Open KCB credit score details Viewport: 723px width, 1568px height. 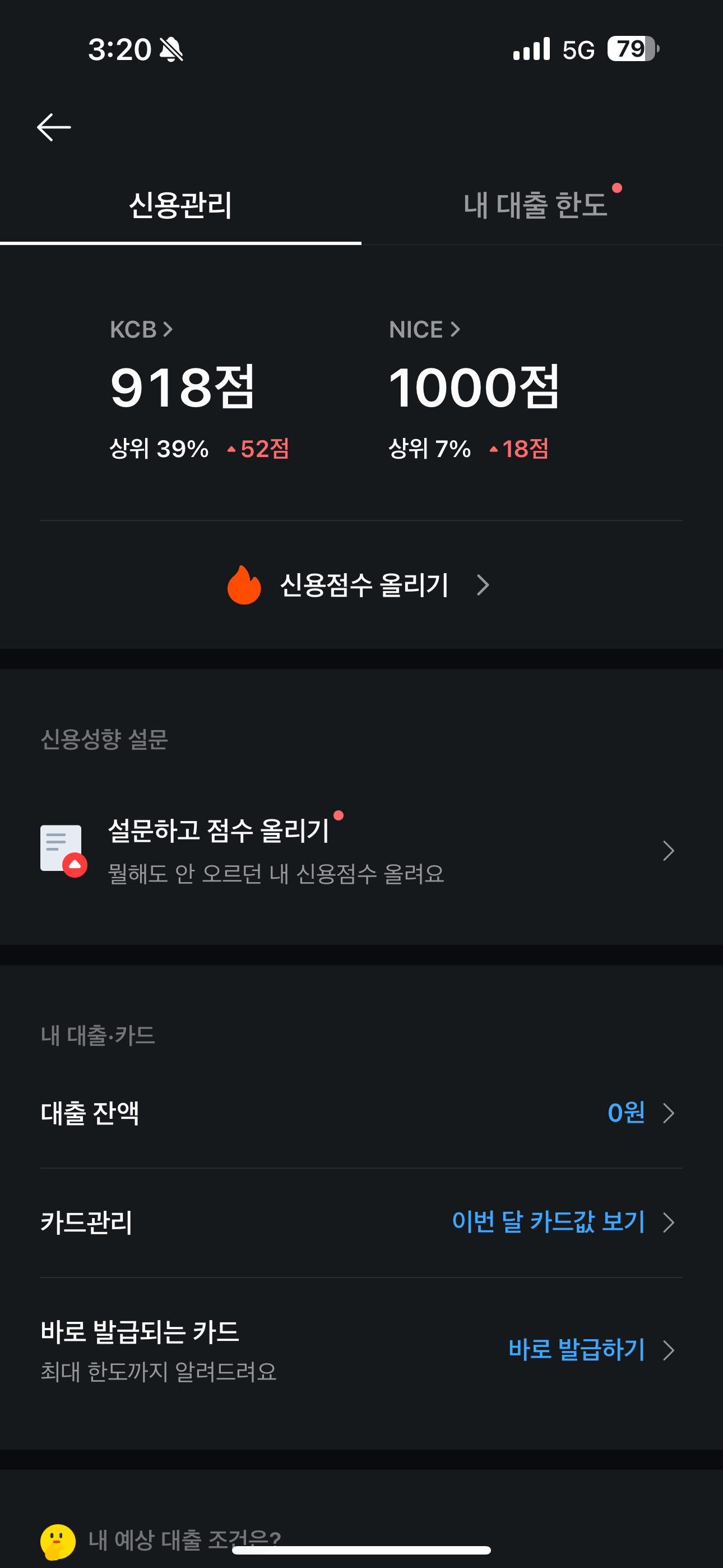pyautogui.click(x=141, y=329)
